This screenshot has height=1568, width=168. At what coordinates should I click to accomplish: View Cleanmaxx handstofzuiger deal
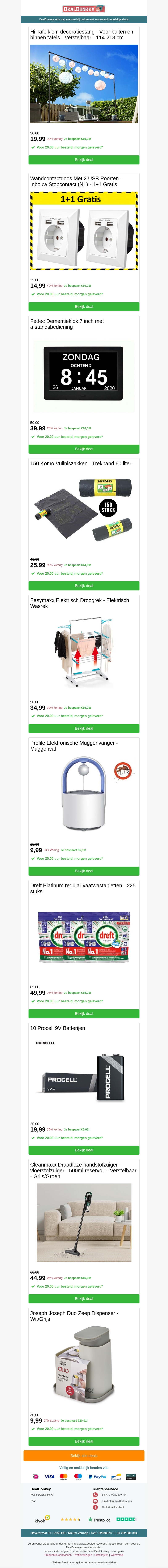[x=84, y=1299]
